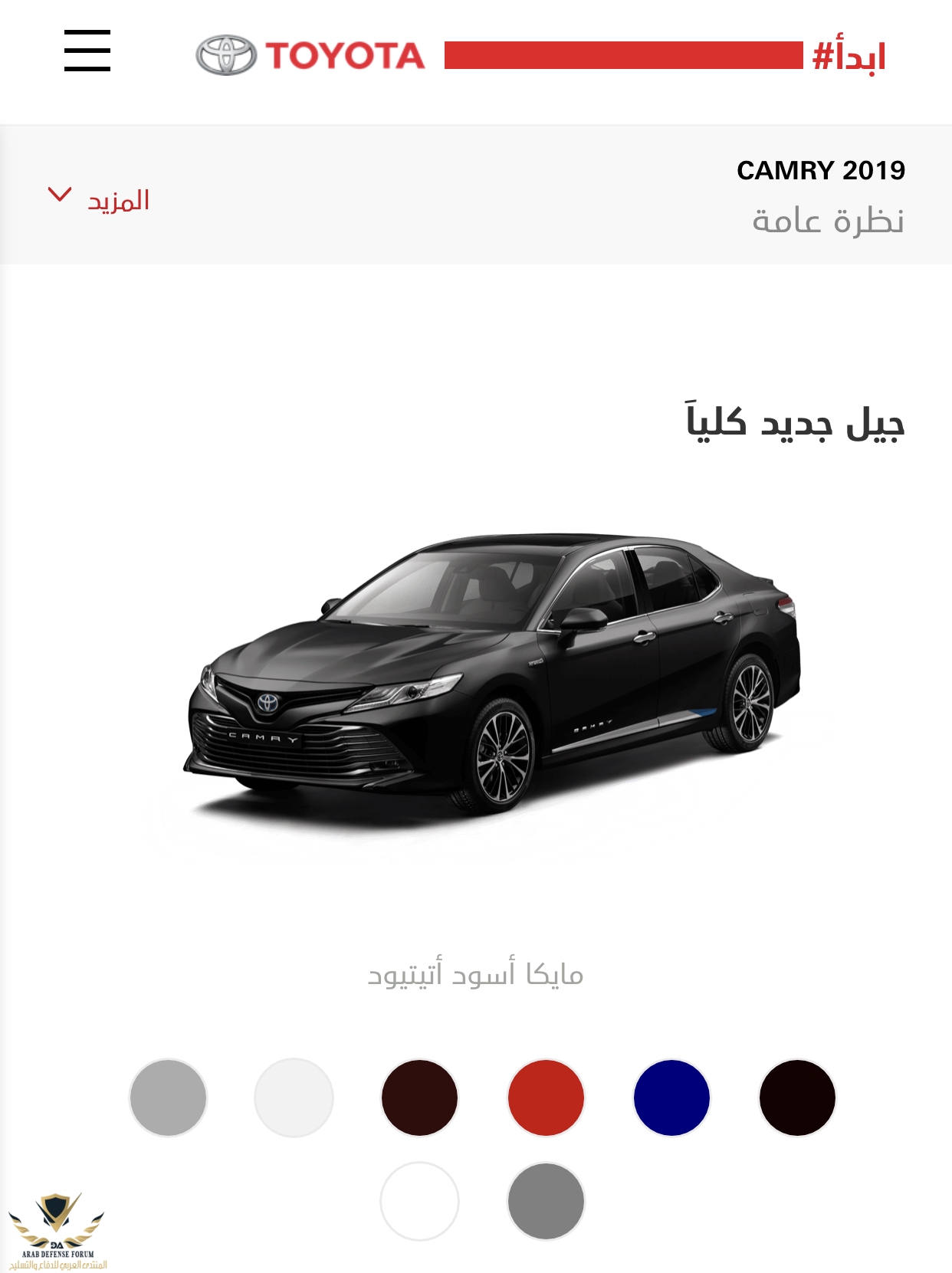Select the plain white color swatch

(x=419, y=1201)
